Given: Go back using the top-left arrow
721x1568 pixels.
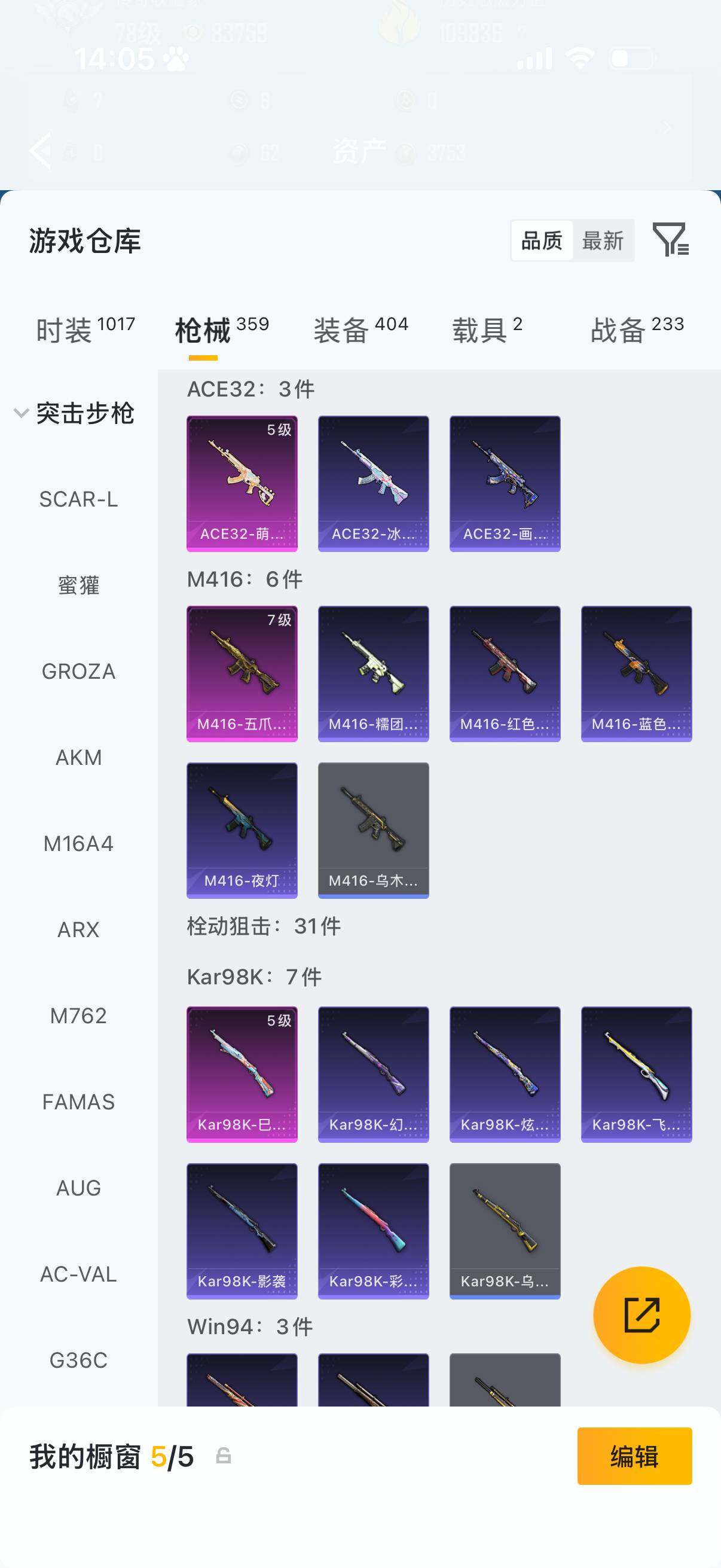Looking at the screenshot, I should coord(41,150).
